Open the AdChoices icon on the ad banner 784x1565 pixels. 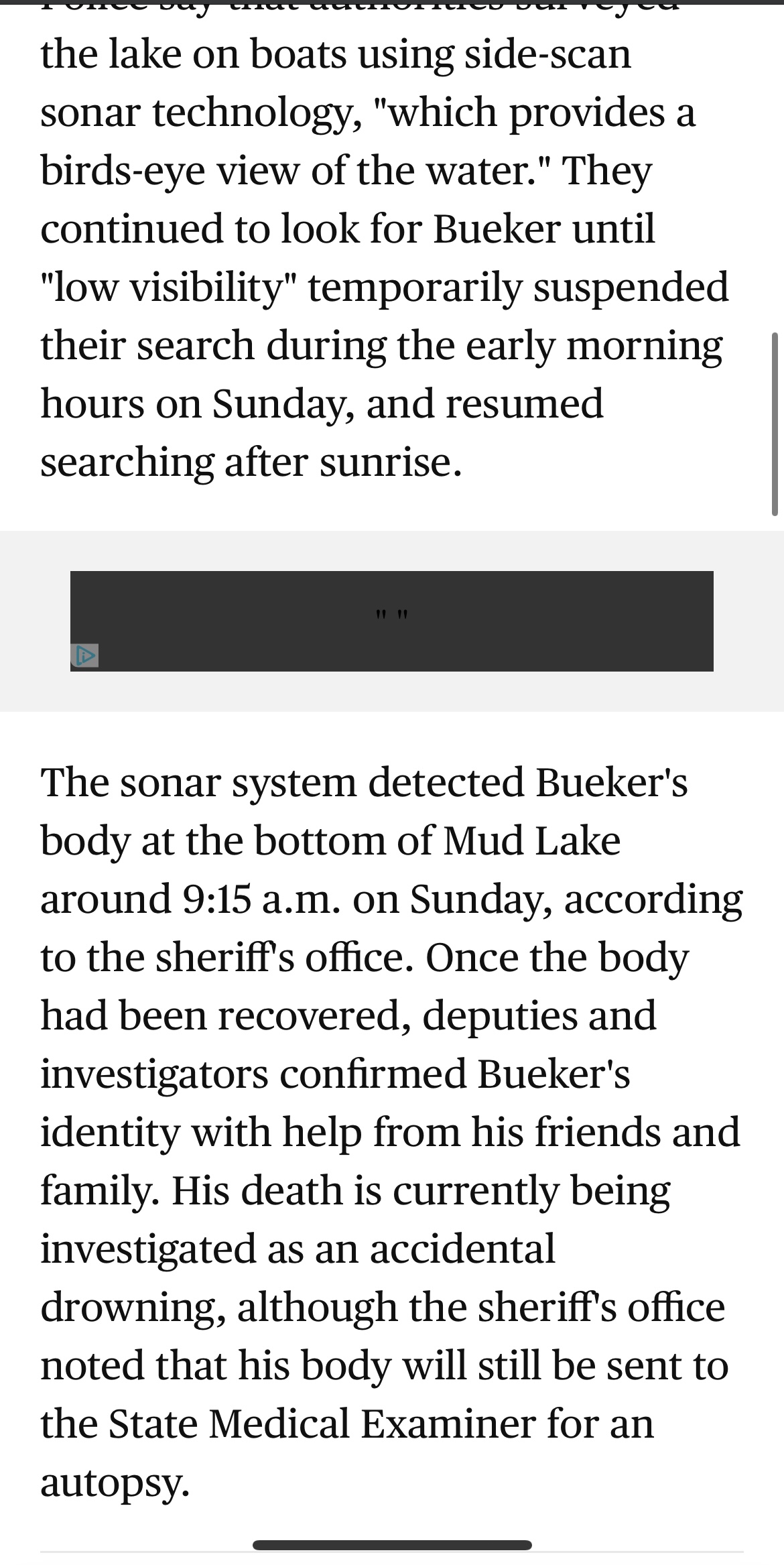pos(84,655)
